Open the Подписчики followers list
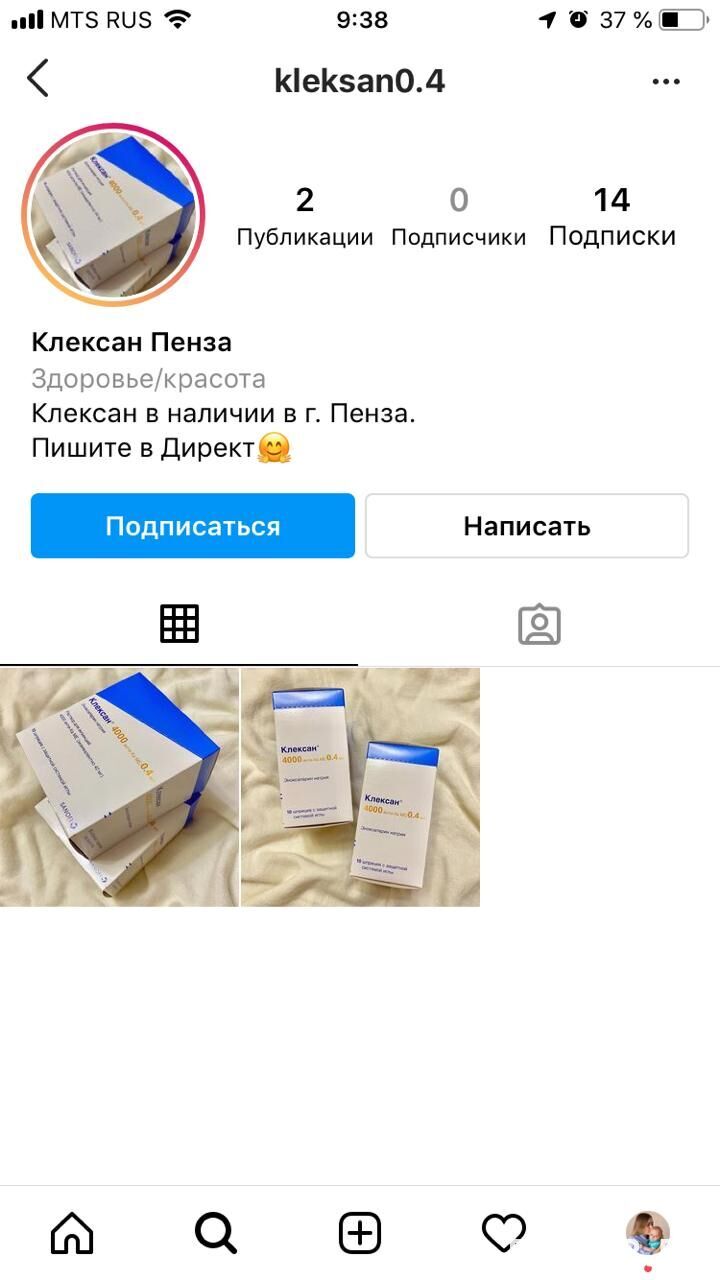The height and width of the screenshot is (1280, 720). [x=458, y=217]
